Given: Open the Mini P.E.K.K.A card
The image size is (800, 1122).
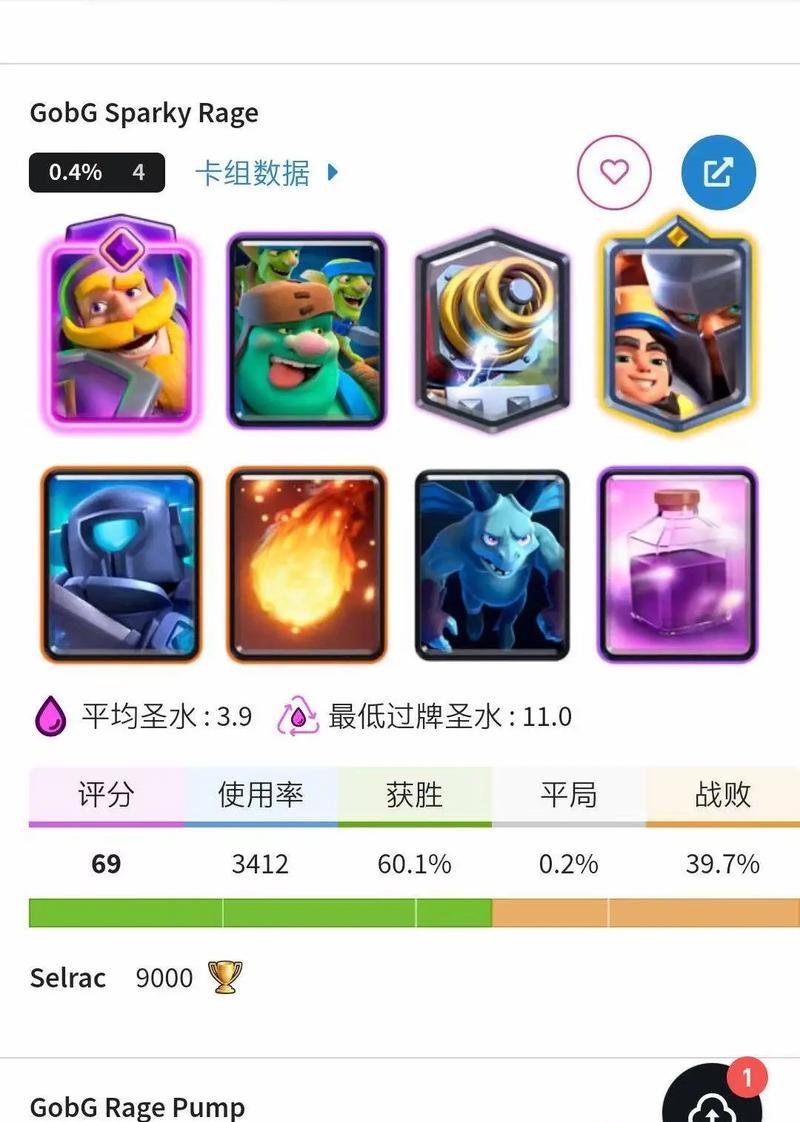Looking at the screenshot, I should (x=121, y=565).
